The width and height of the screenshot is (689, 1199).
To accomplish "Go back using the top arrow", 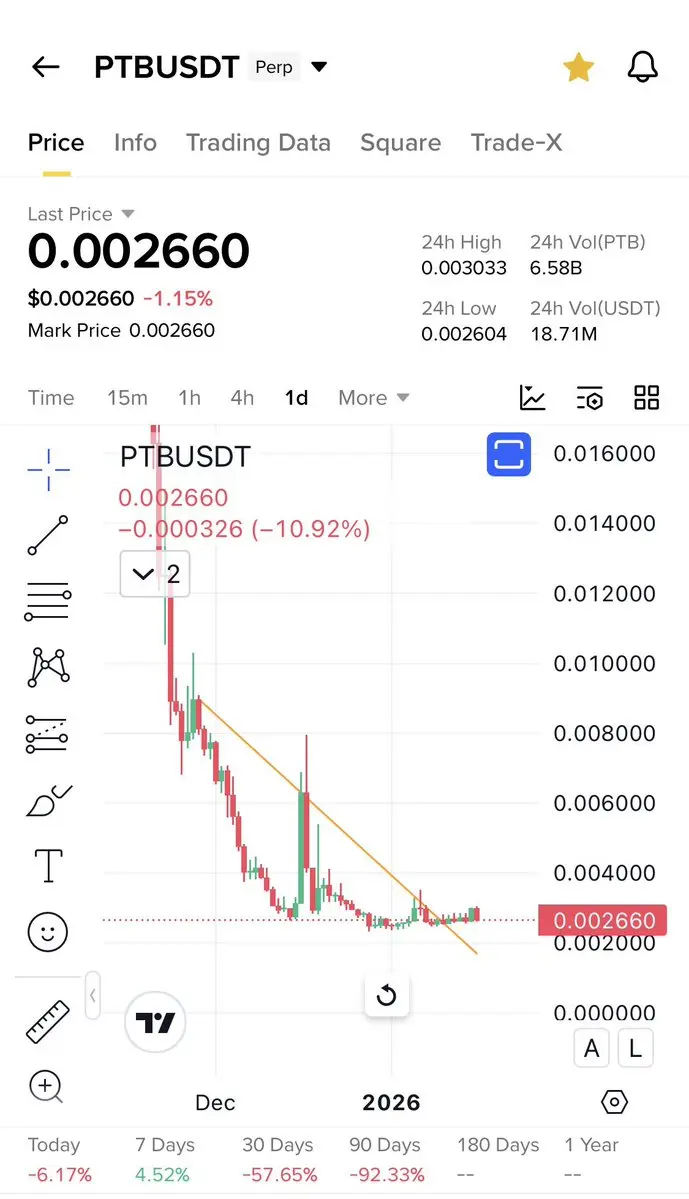I will point(45,67).
